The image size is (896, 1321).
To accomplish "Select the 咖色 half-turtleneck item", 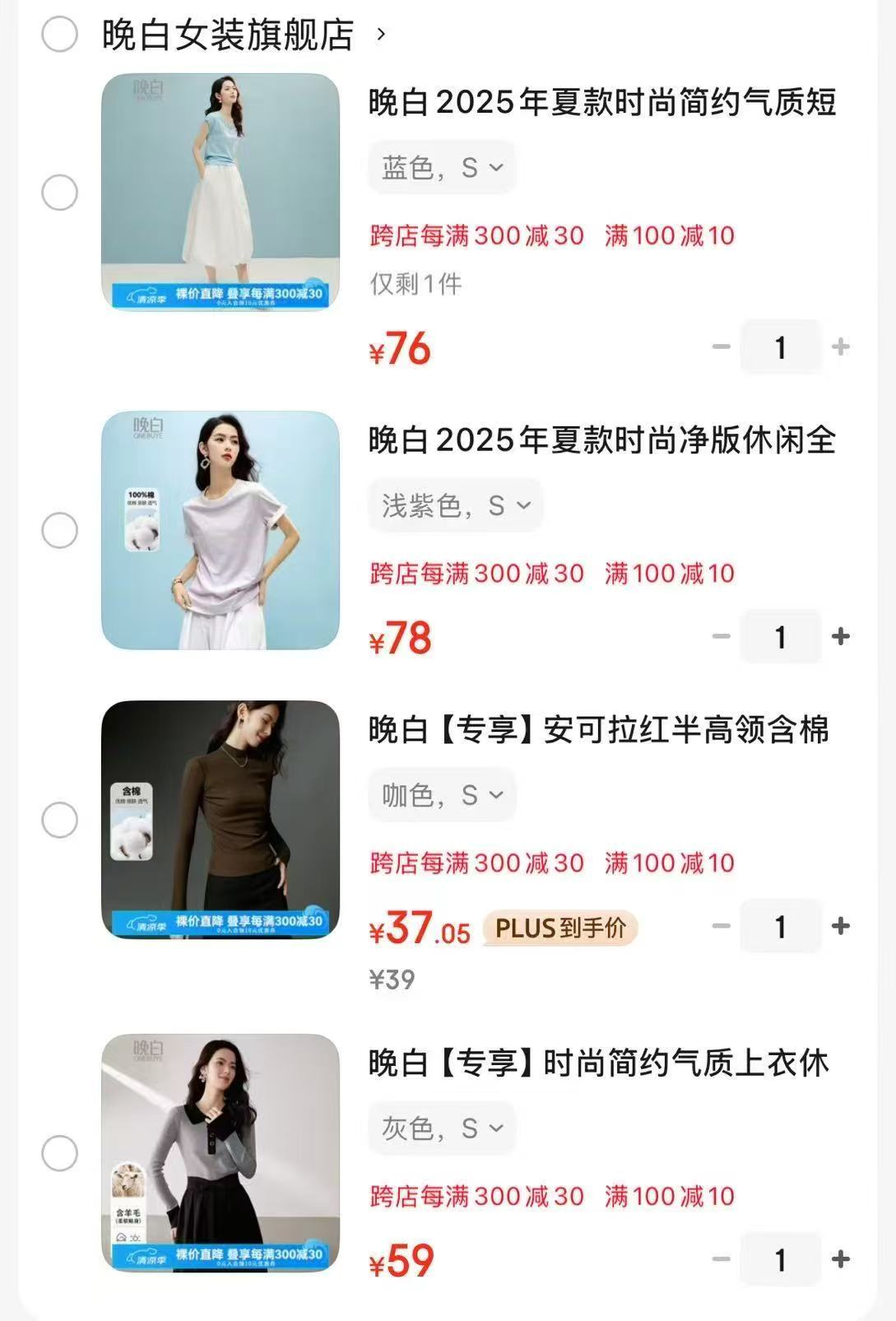I will point(59,820).
